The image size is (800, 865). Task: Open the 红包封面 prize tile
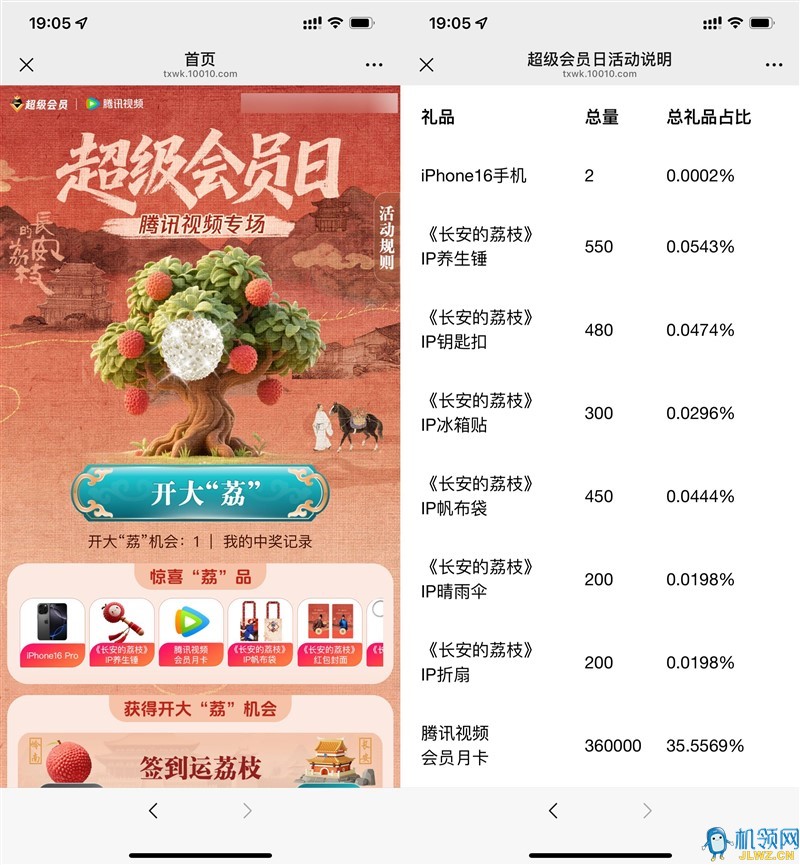tap(329, 632)
